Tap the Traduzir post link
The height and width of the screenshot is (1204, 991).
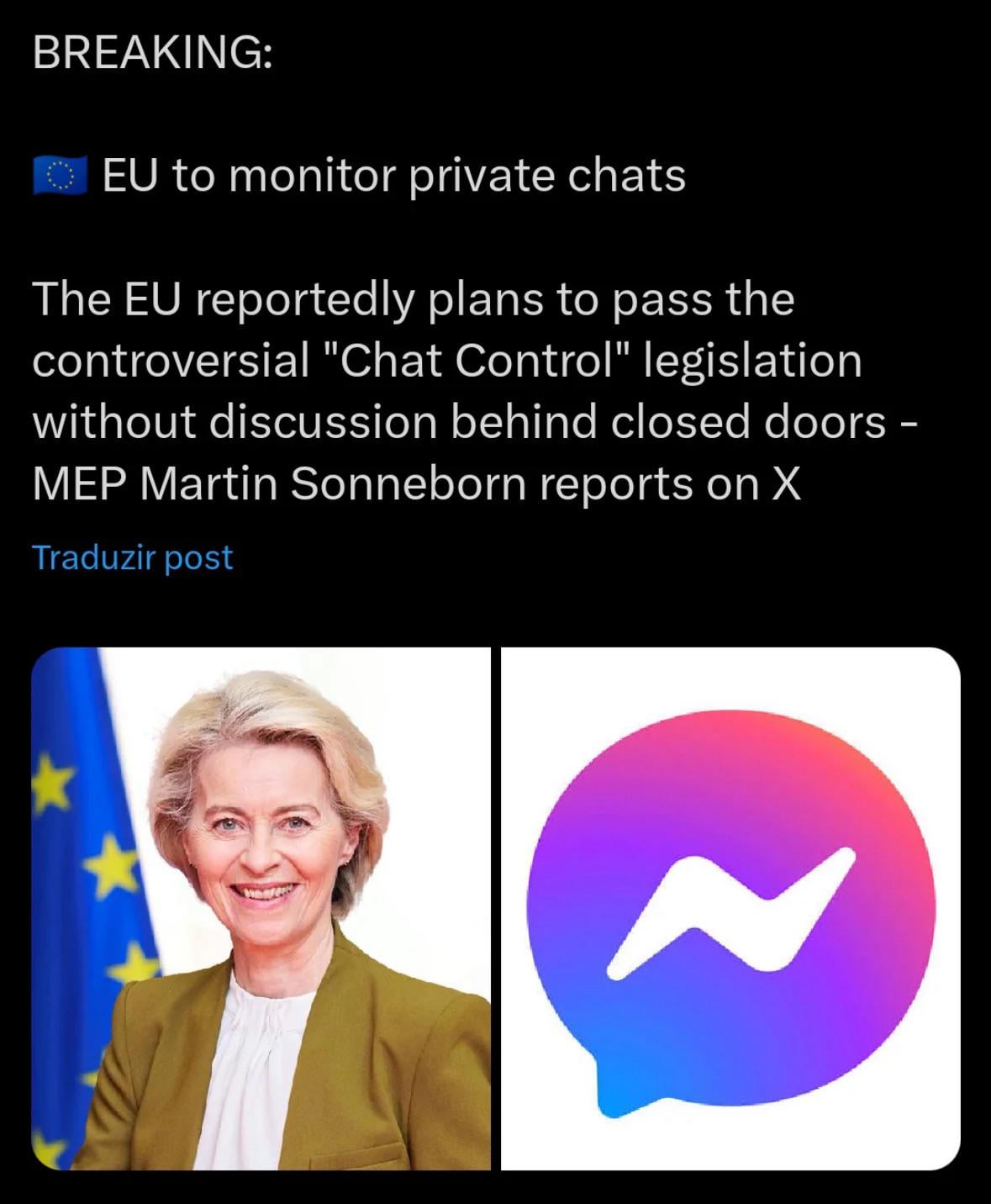pos(132,557)
